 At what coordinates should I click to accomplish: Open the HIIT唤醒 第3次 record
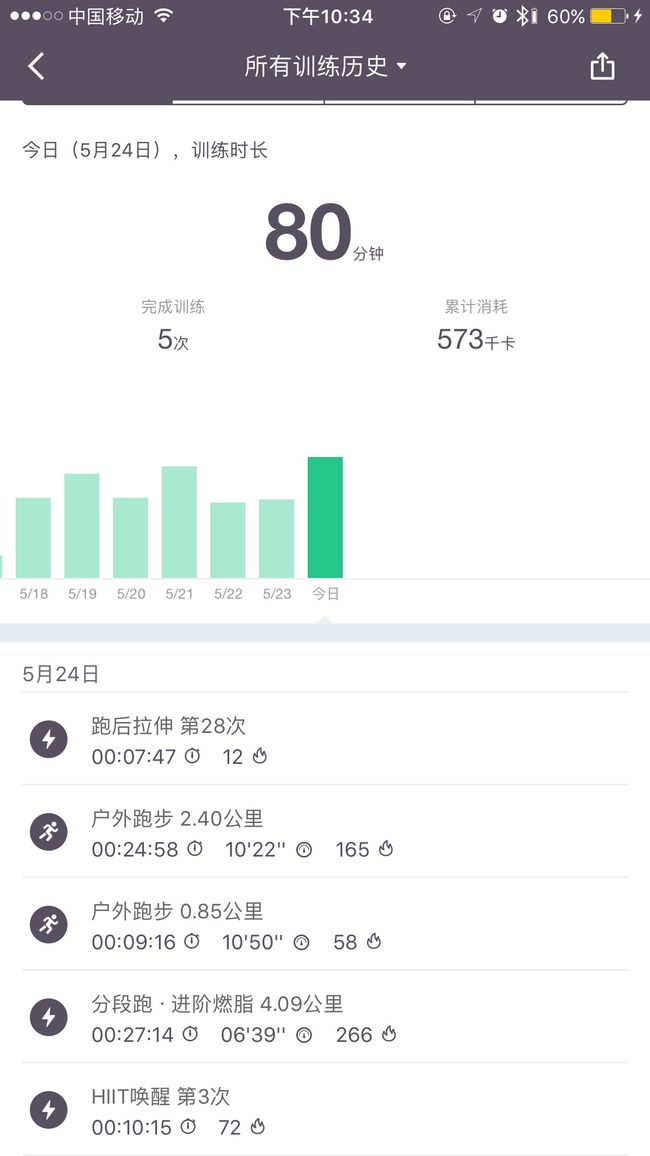click(325, 1110)
